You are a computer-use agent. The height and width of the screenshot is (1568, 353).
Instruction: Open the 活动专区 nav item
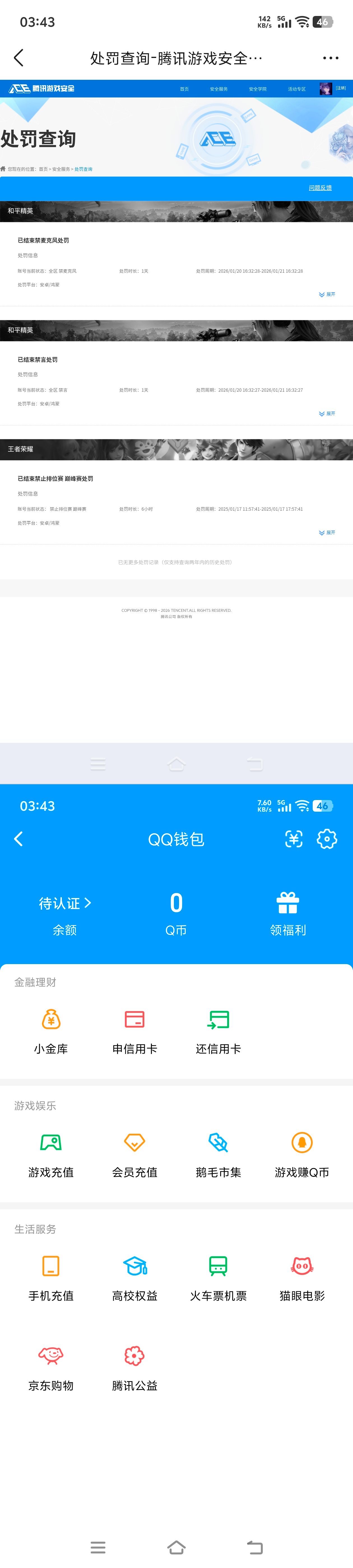tap(296, 89)
